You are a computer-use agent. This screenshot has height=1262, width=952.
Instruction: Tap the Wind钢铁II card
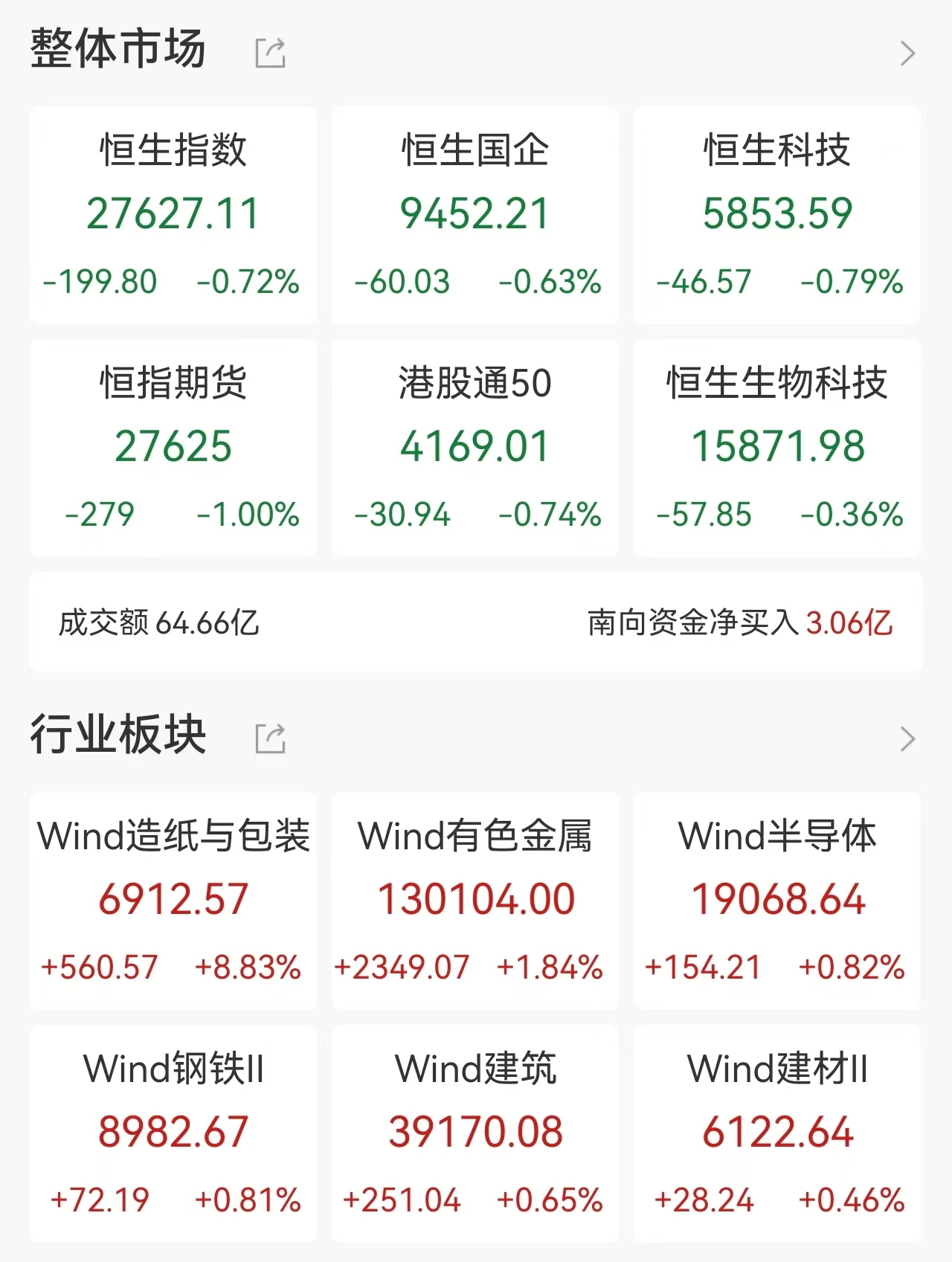click(173, 1134)
